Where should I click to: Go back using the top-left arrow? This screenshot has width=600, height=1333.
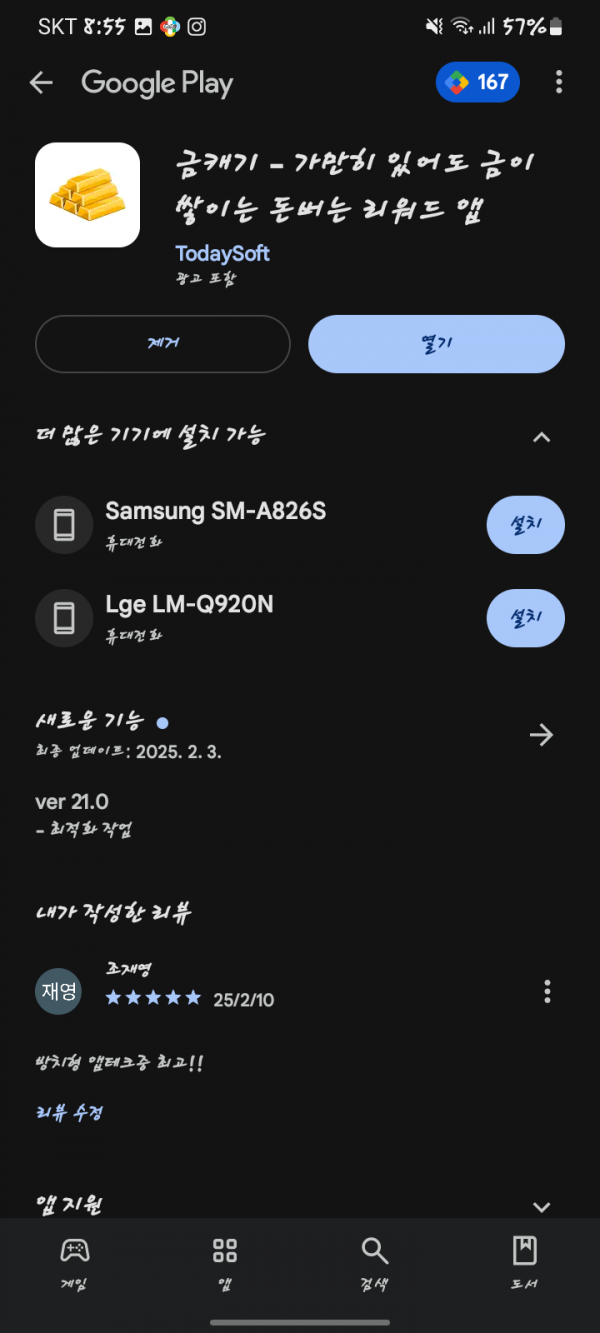pos(41,83)
